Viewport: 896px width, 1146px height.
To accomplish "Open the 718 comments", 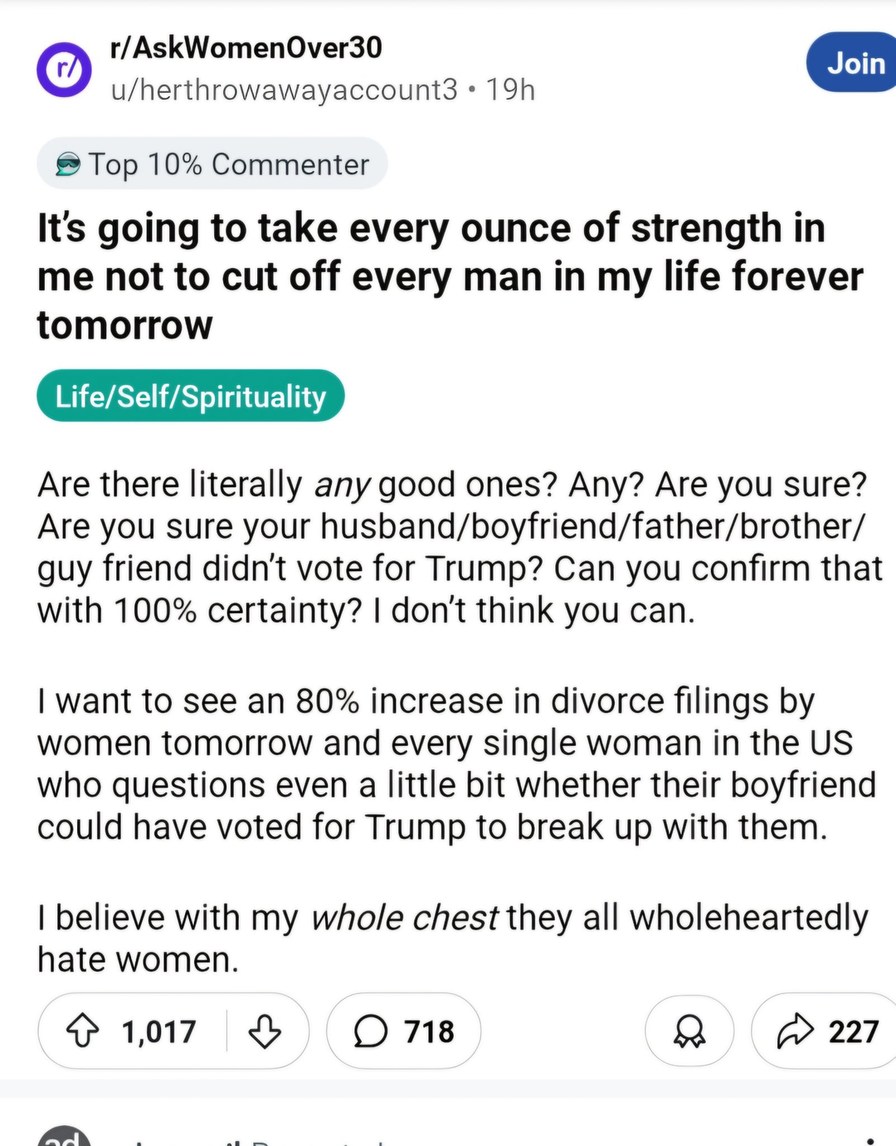I will (404, 1031).
